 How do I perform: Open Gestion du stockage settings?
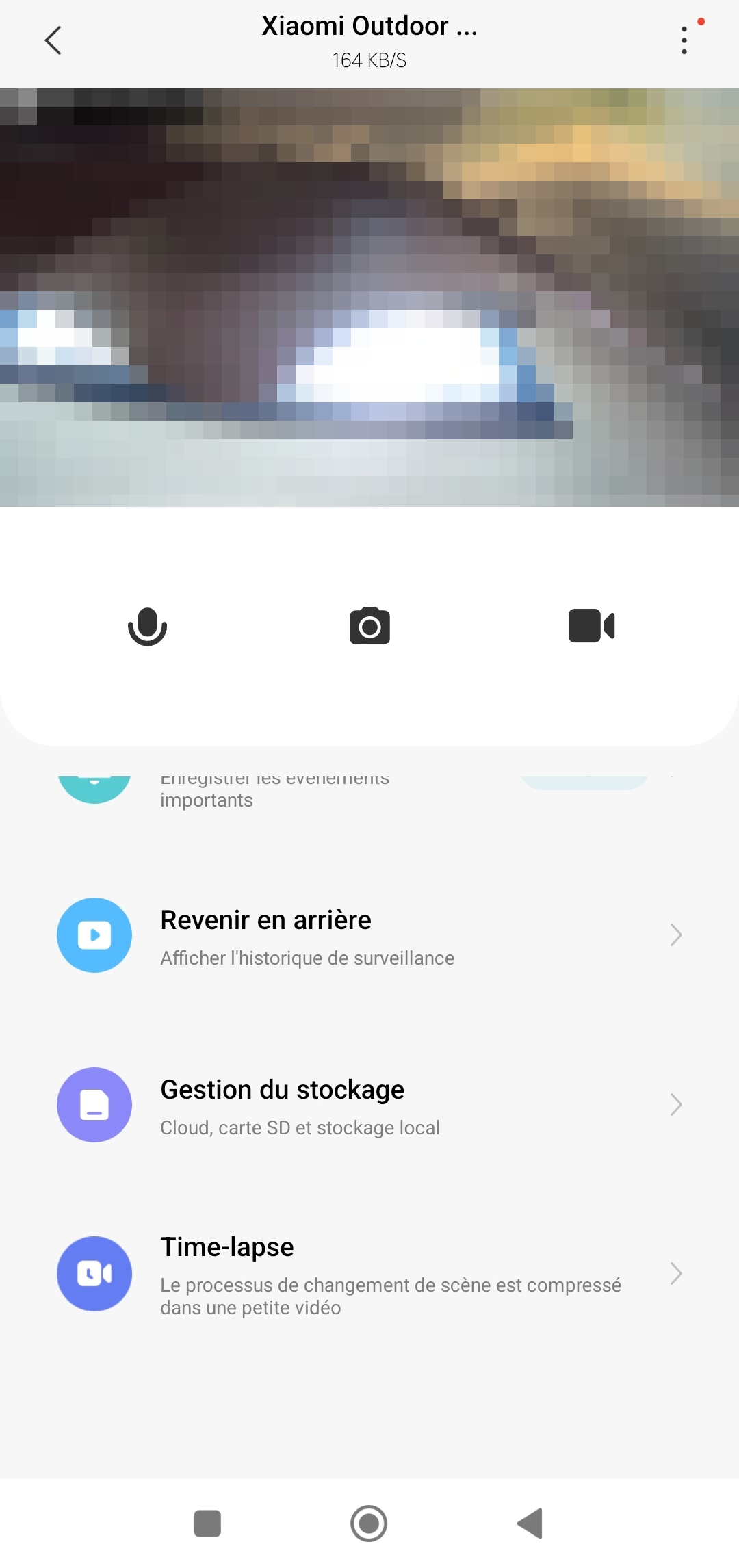(x=369, y=1105)
